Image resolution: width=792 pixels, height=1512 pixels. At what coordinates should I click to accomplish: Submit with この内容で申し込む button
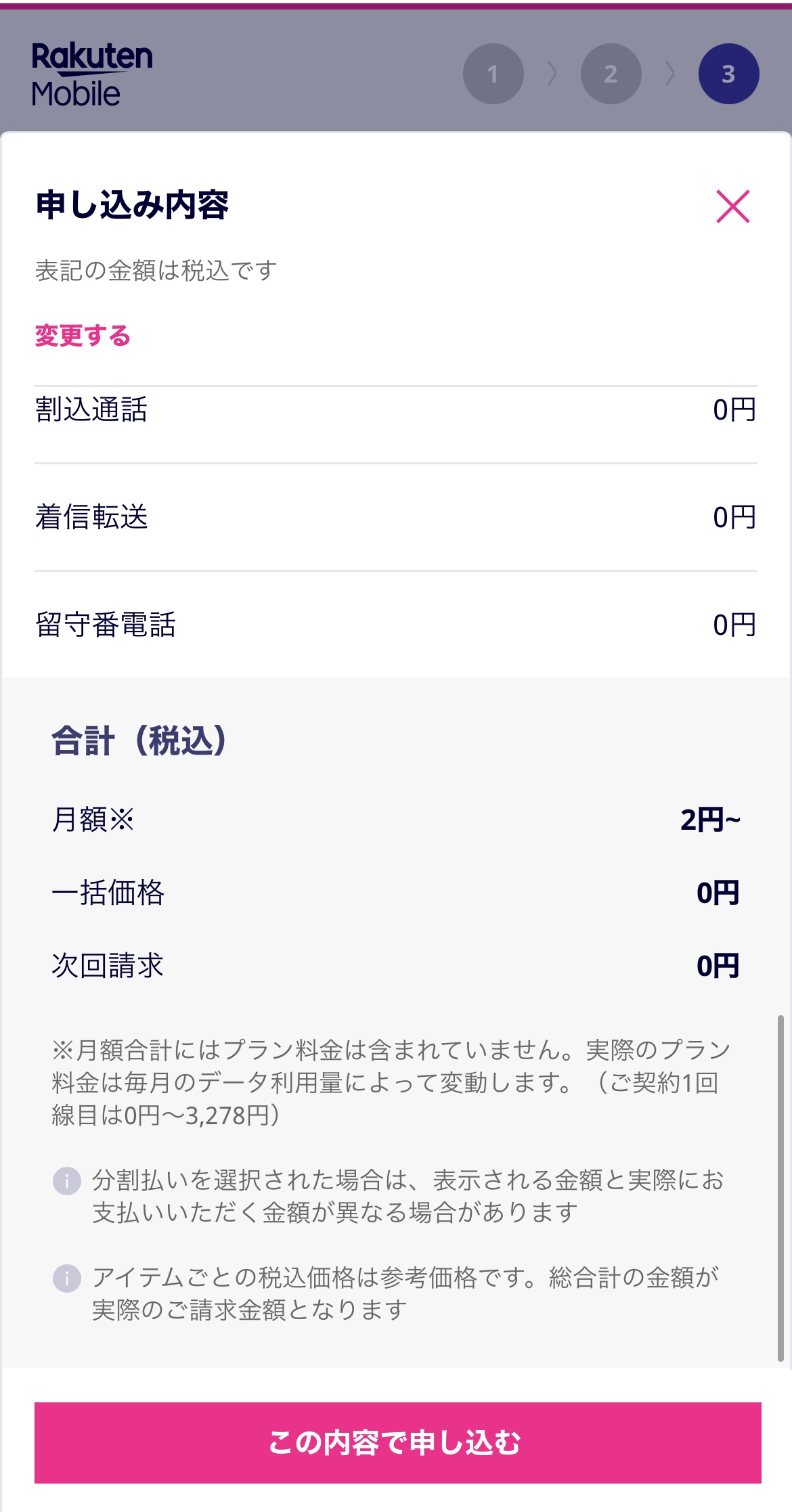(x=398, y=1442)
